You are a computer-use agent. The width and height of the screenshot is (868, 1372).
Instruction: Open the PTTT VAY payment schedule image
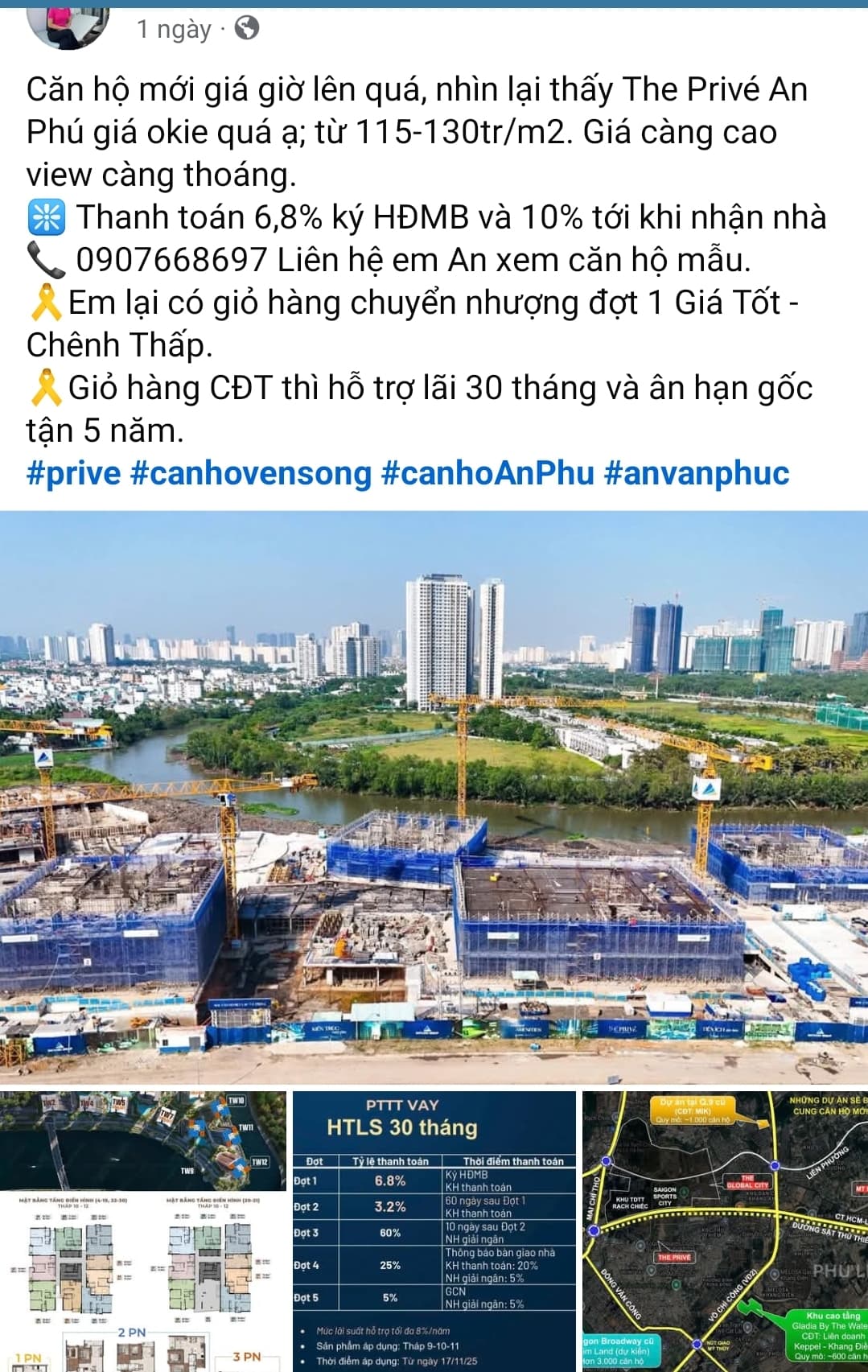[x=434, y=1231]
